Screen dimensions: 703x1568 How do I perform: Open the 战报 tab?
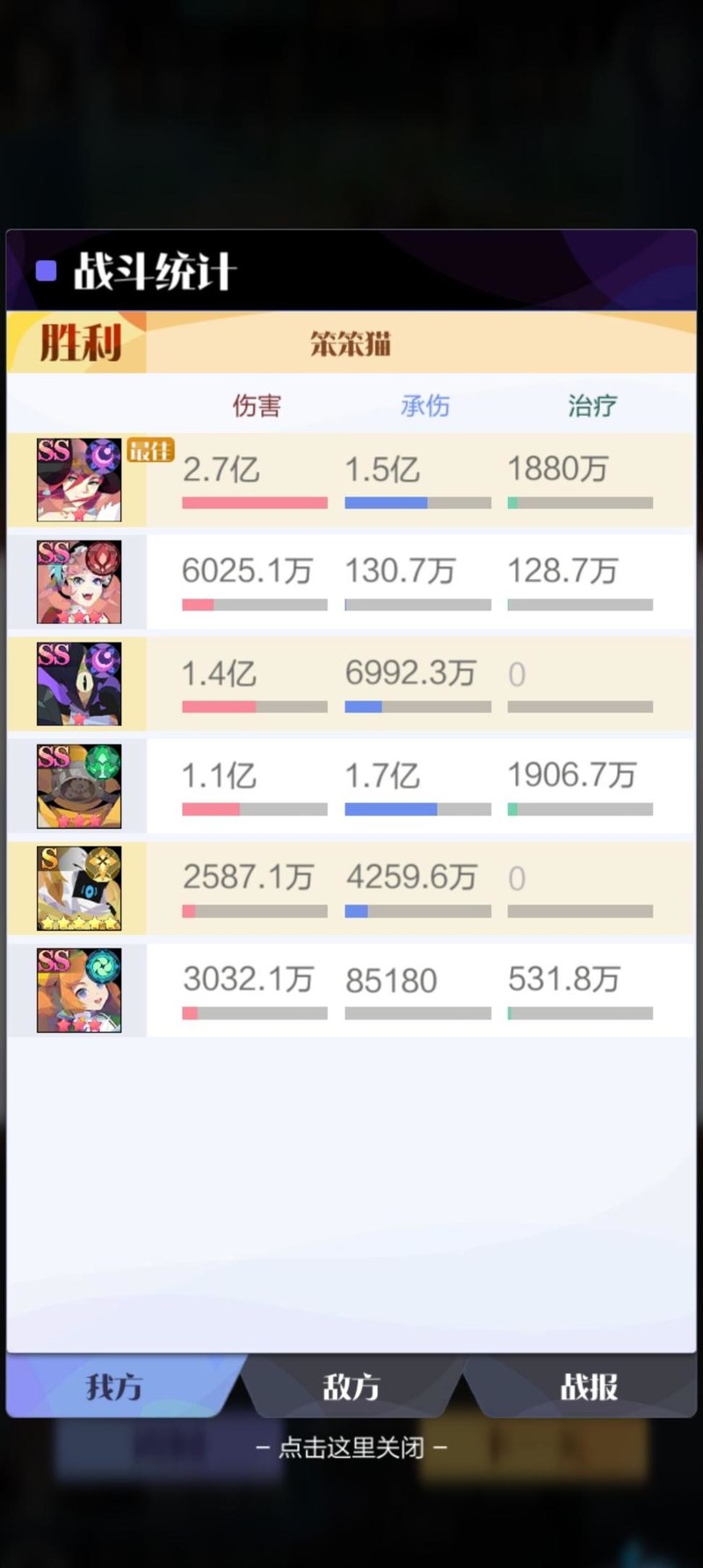589,1387
